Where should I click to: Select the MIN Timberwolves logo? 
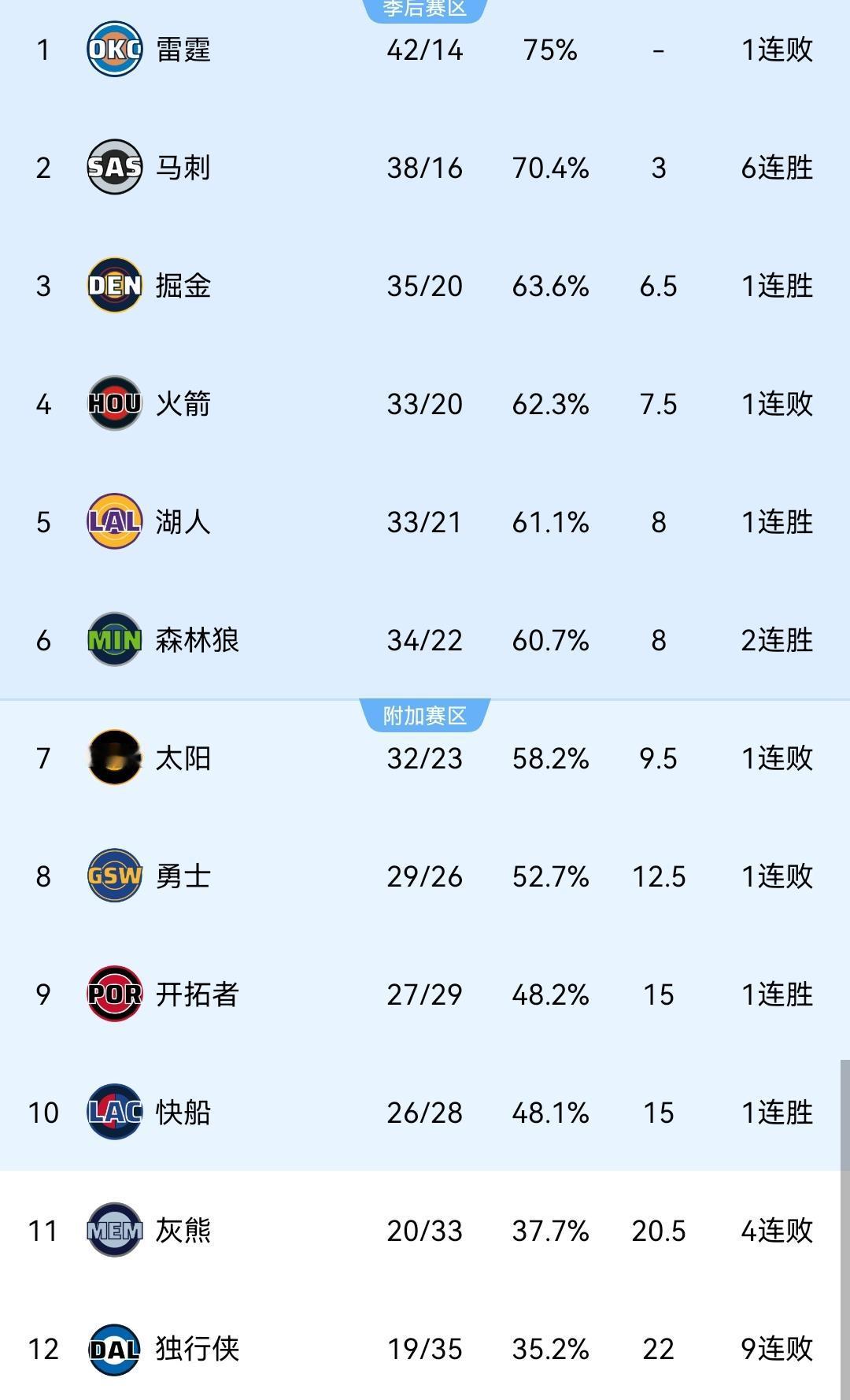coord(114,641)
